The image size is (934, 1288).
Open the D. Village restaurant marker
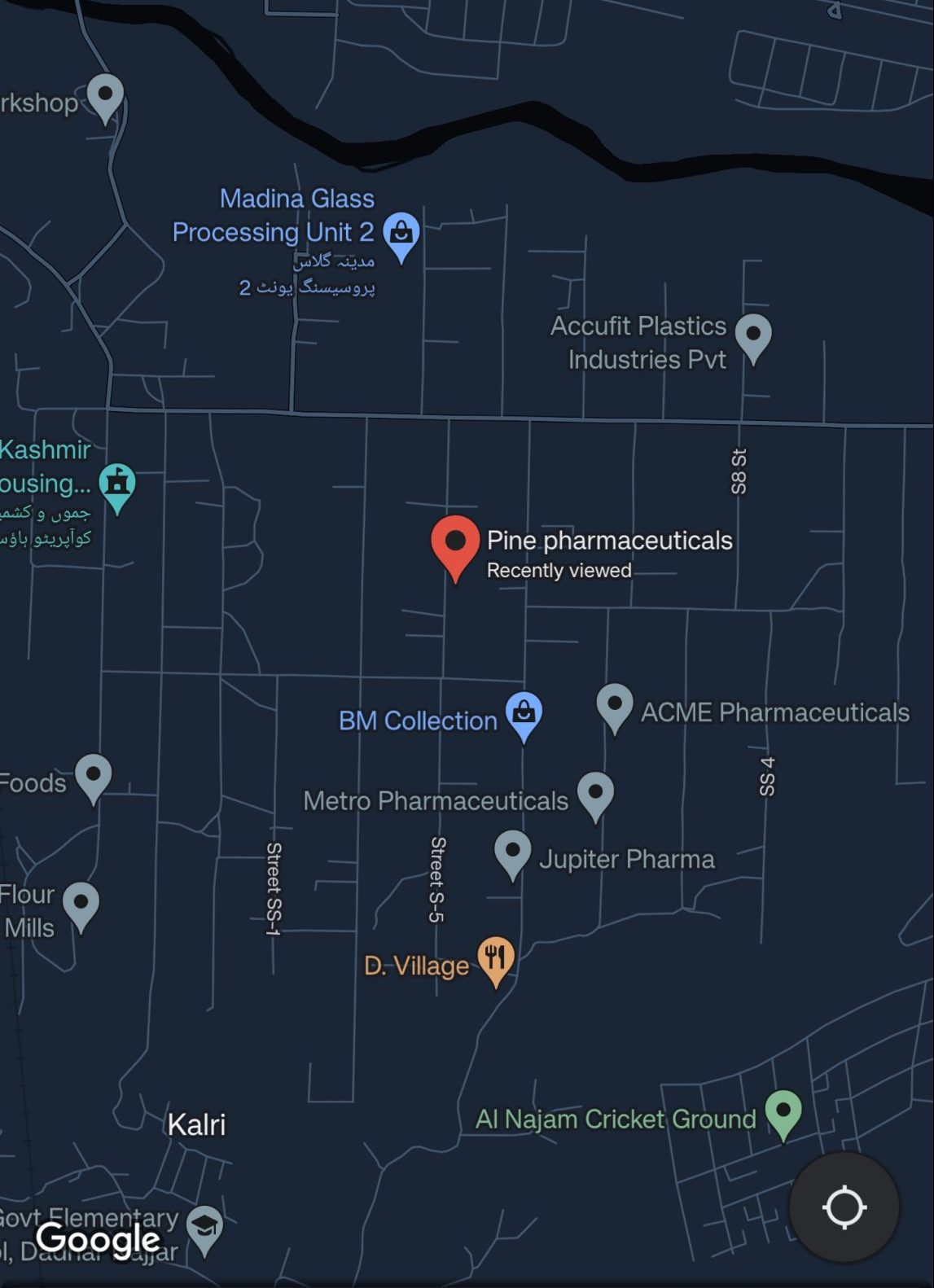pyautogui.click(x=495, y=957)
